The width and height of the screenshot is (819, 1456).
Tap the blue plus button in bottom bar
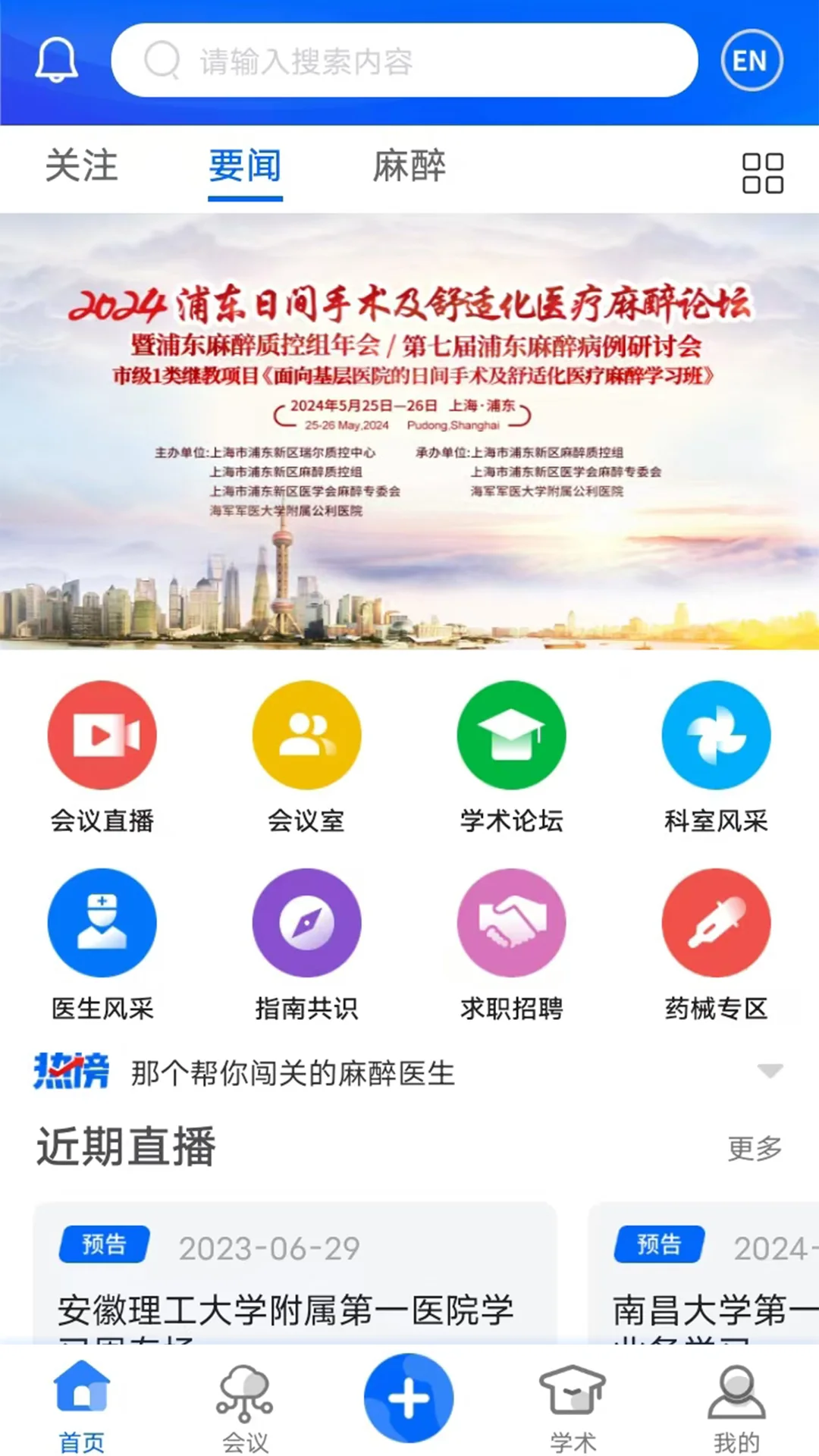pyautogui.click(x=409, y=1399)
